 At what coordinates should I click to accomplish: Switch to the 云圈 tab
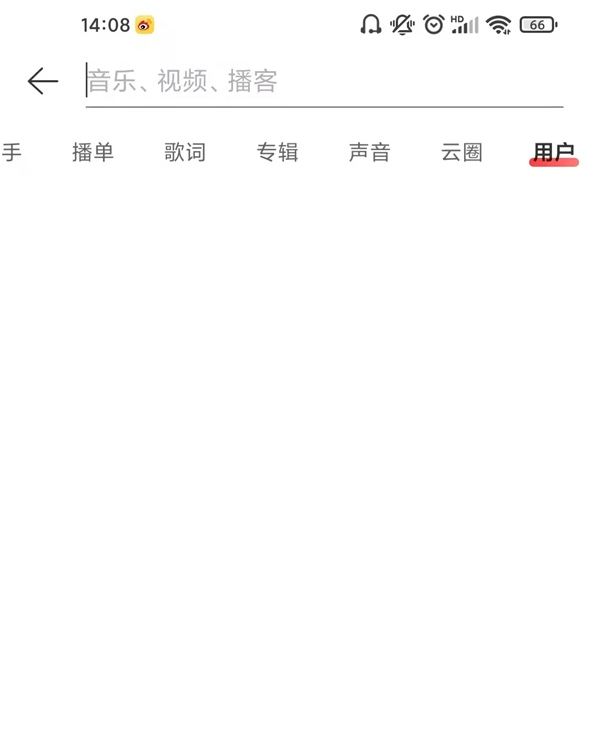point(461,152)
